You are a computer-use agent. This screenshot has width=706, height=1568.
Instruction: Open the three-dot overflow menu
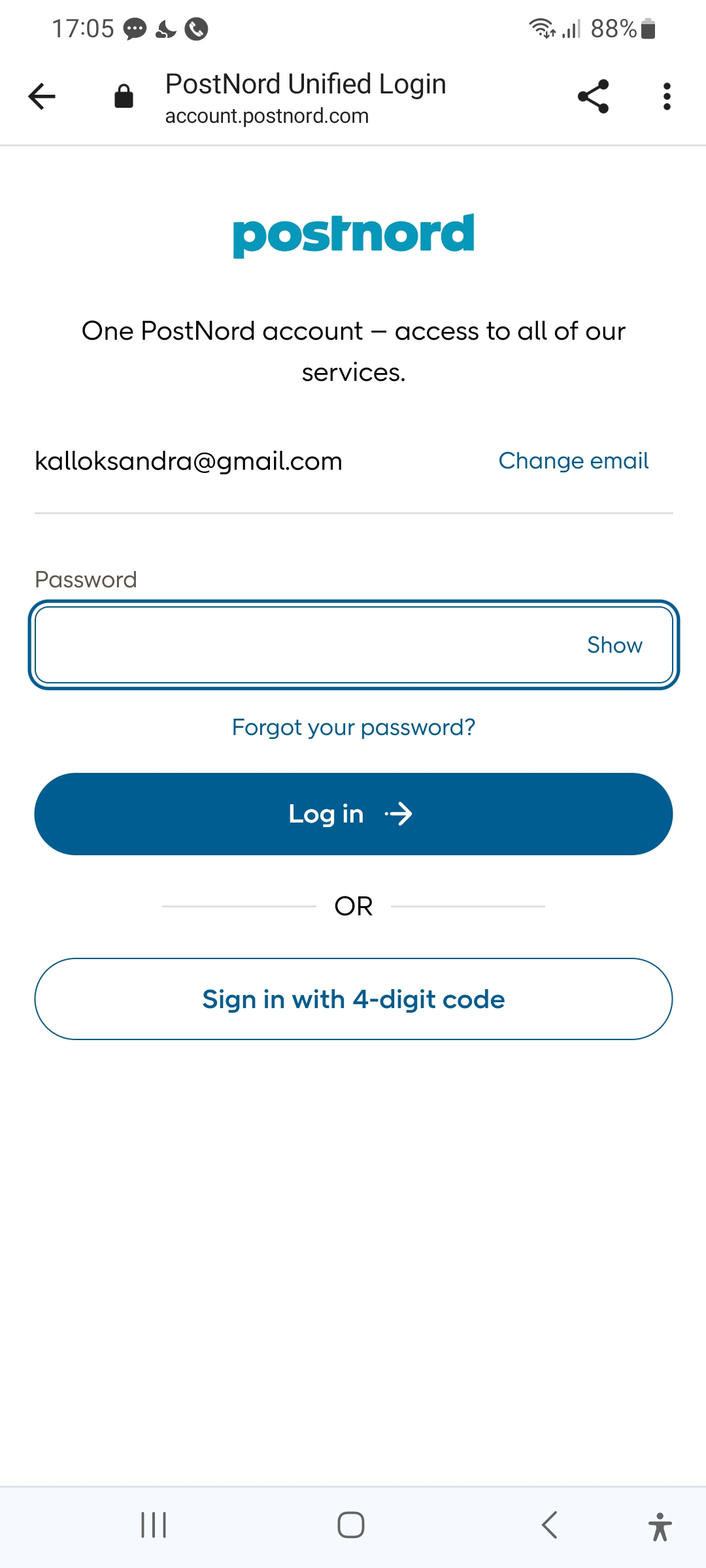(x=666, y=97)
